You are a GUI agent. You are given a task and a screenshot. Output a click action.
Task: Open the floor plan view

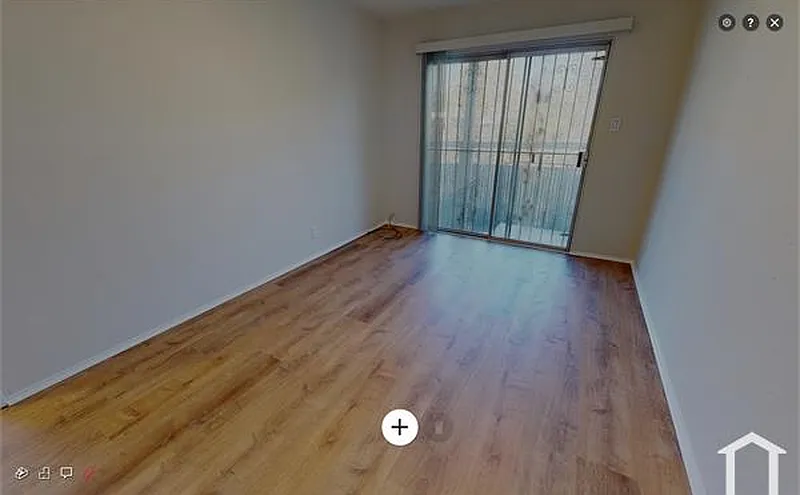point(44,473)
